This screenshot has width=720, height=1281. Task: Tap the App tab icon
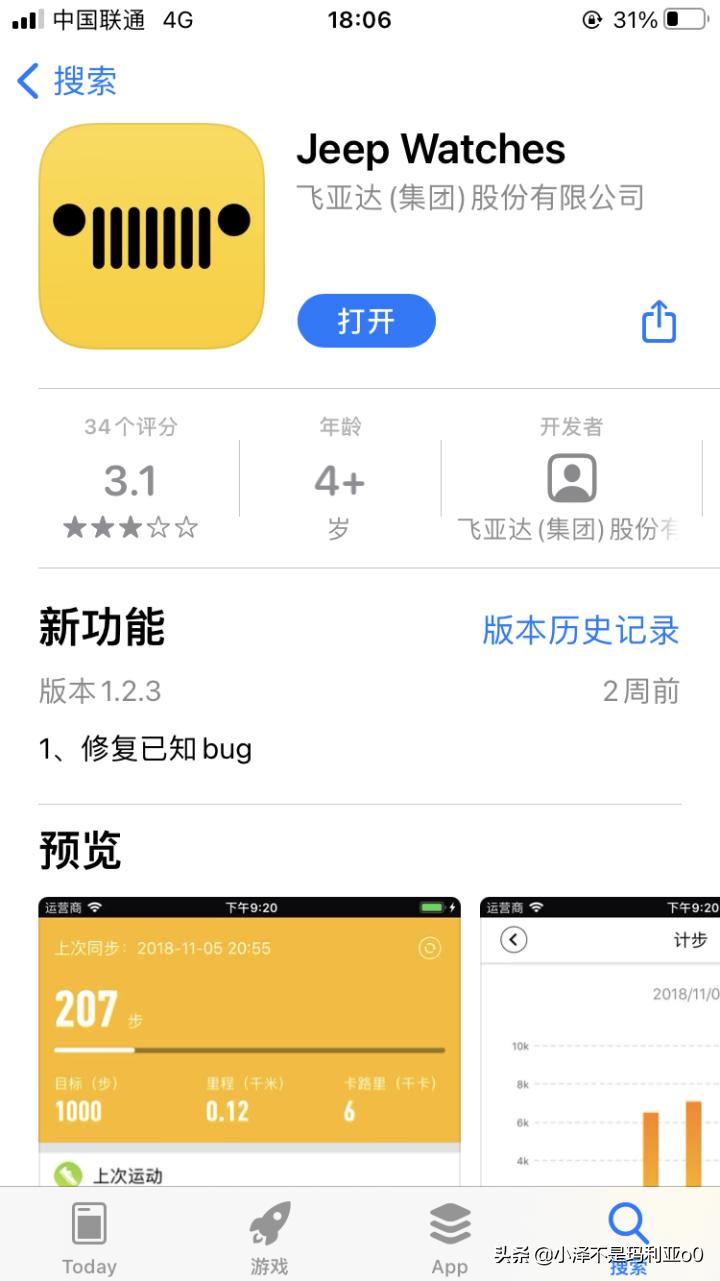(449, 1222)
